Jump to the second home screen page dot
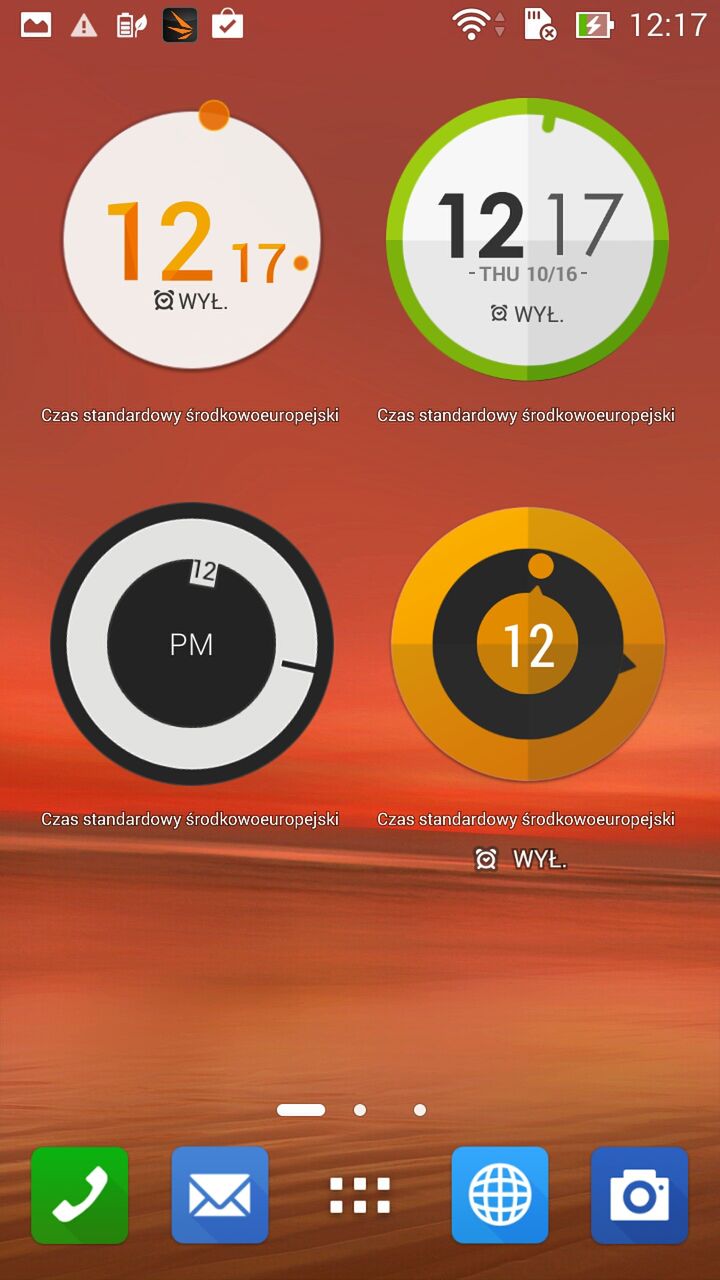Screen dimensions: 720x1280 360,1110
